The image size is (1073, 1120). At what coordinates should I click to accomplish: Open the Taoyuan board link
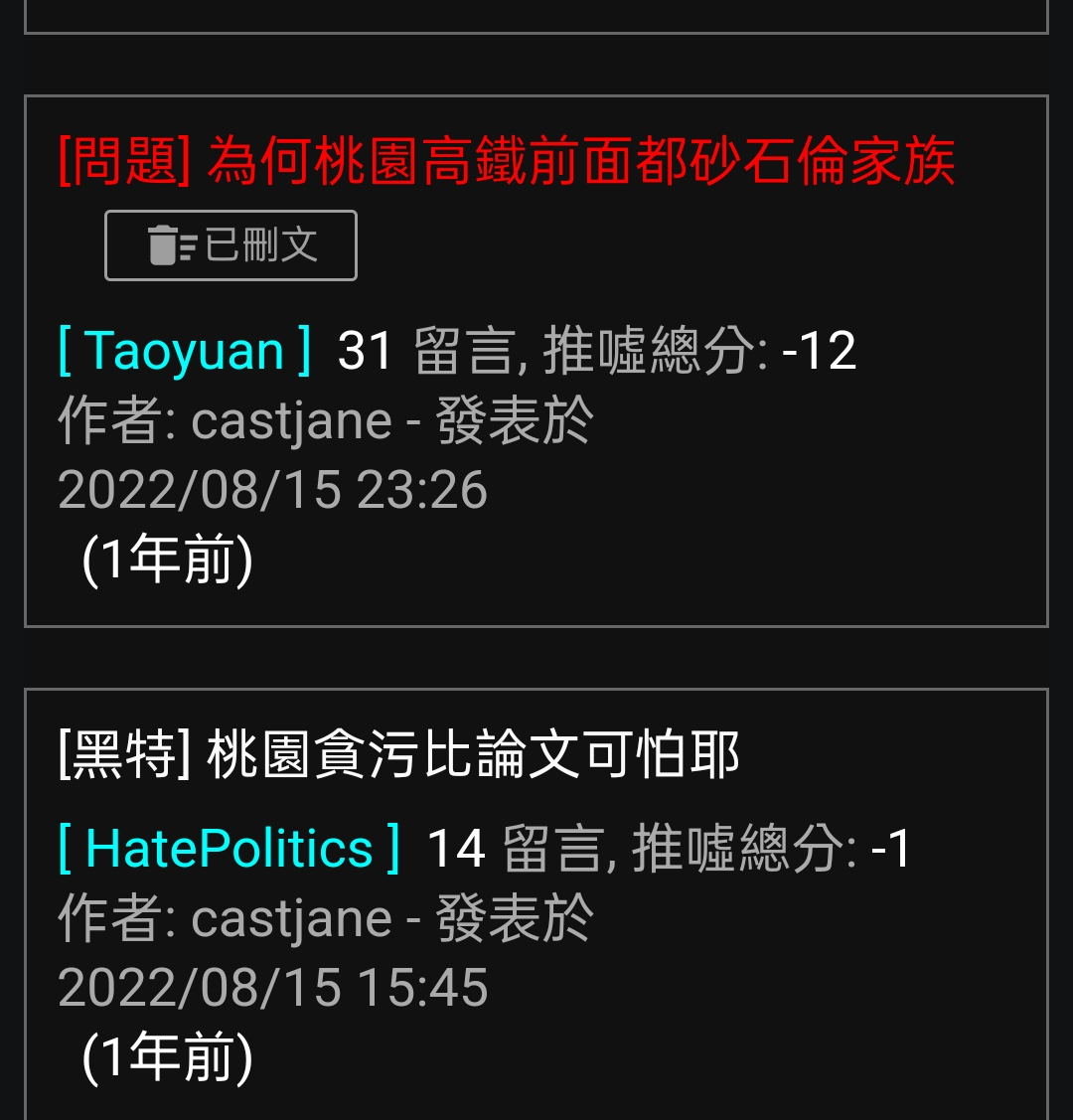click(x=185, y=352)
